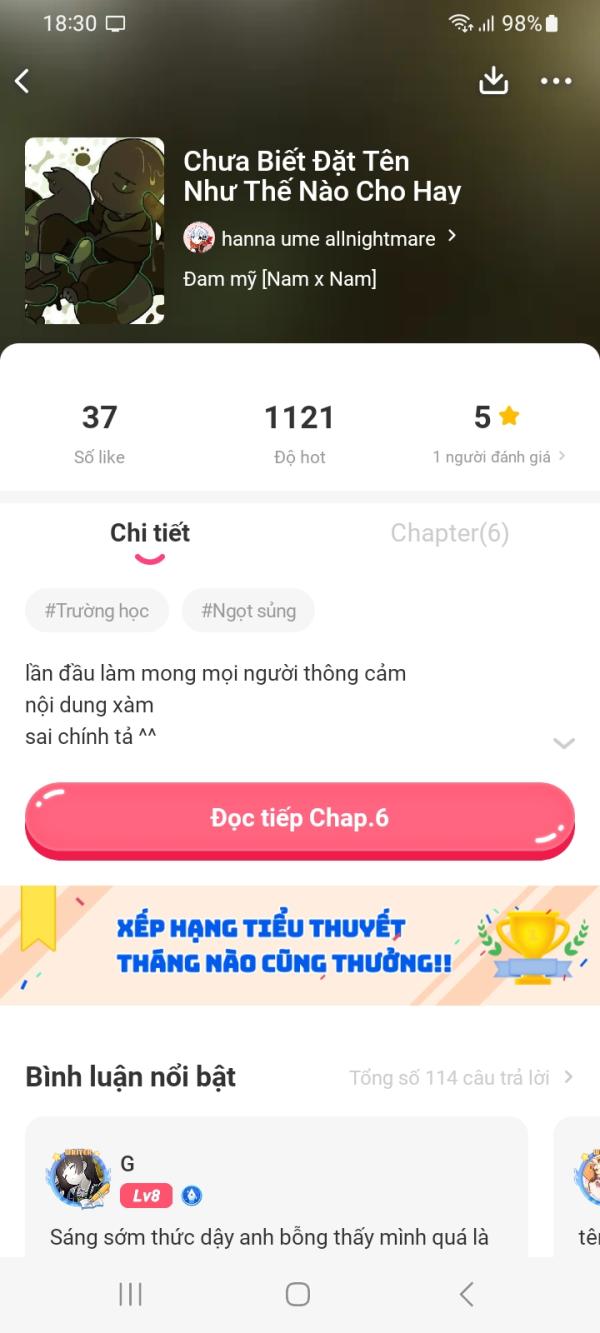600x1333 pixels.
Task: Download this story
Action: 493,81
